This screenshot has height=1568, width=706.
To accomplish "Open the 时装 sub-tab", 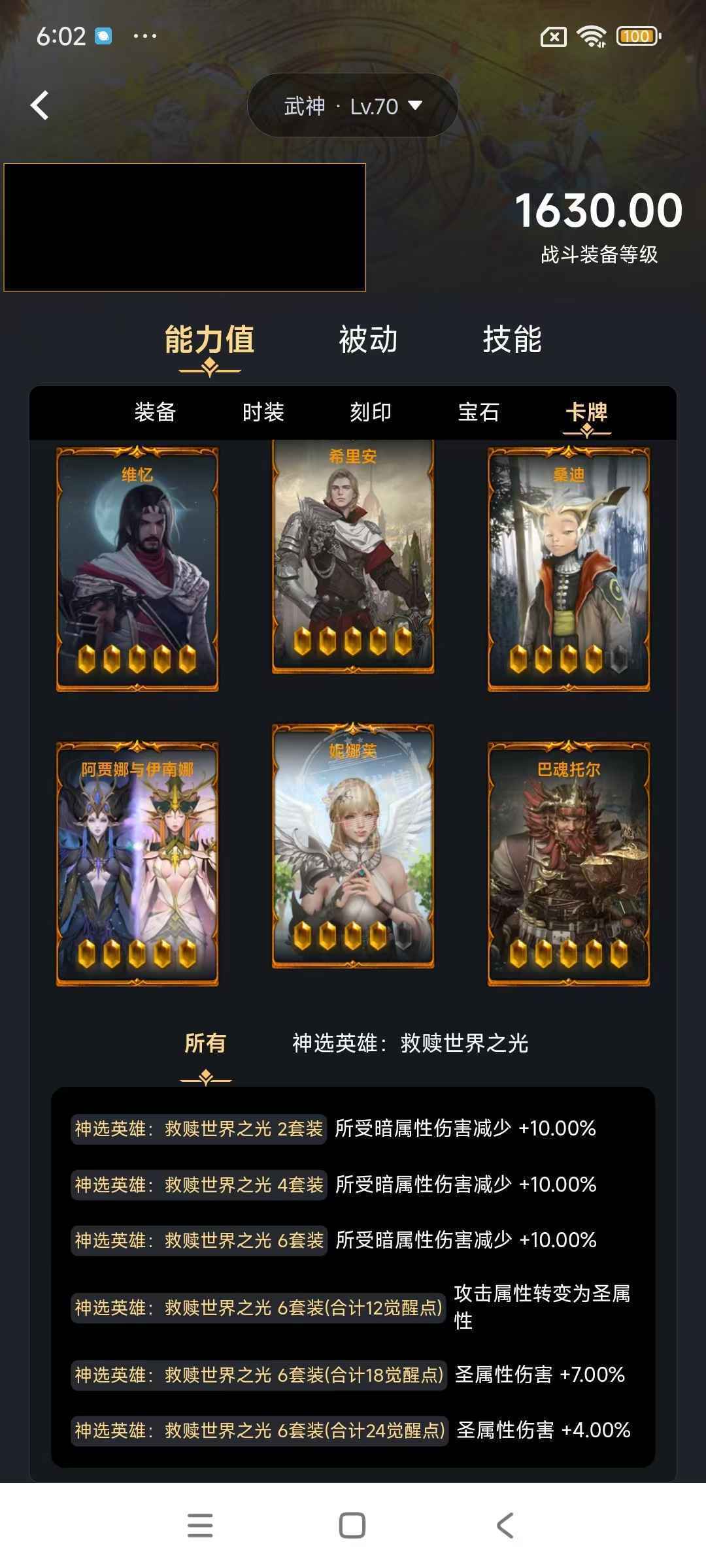I will pyautogui.click(x=263, y=412).
